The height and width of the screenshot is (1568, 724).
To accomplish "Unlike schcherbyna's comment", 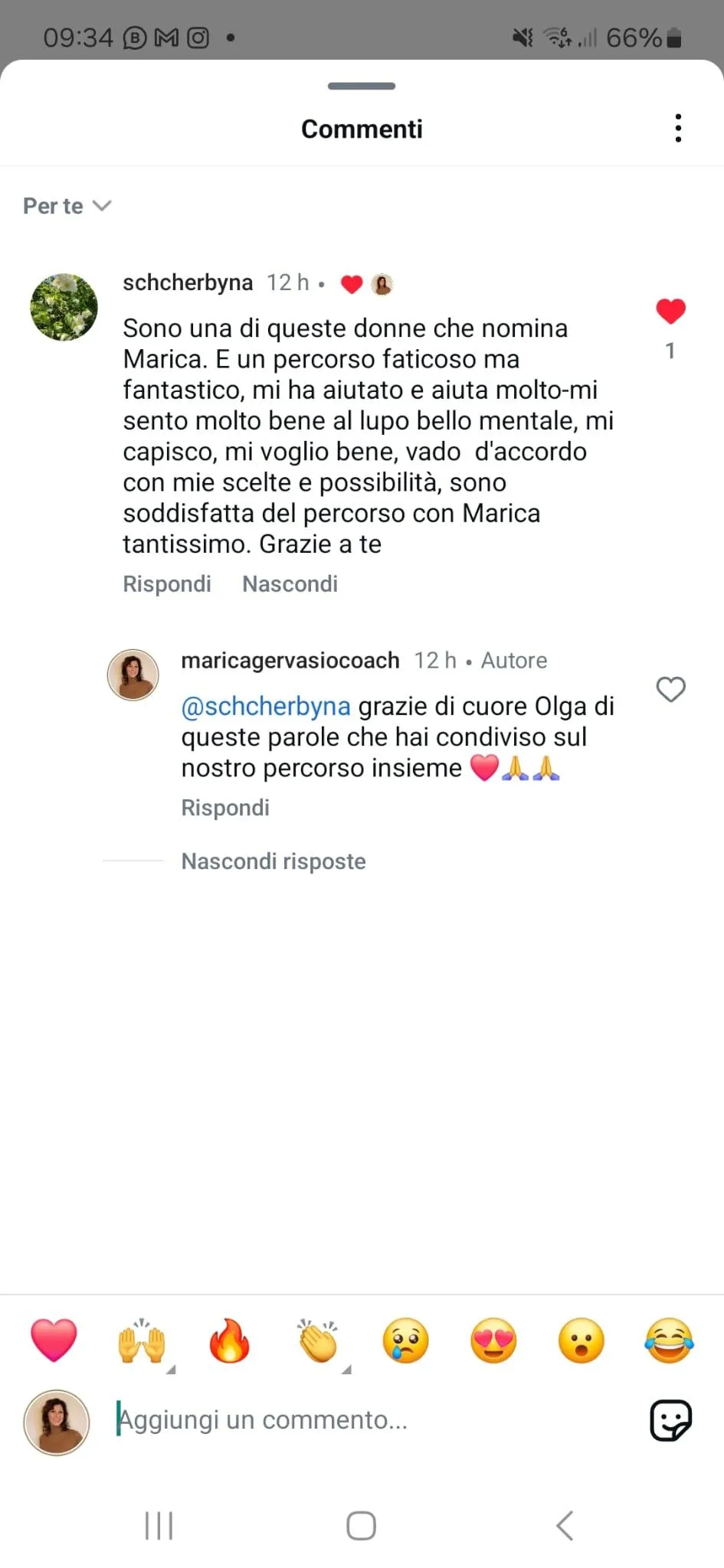I will [670, 312].
